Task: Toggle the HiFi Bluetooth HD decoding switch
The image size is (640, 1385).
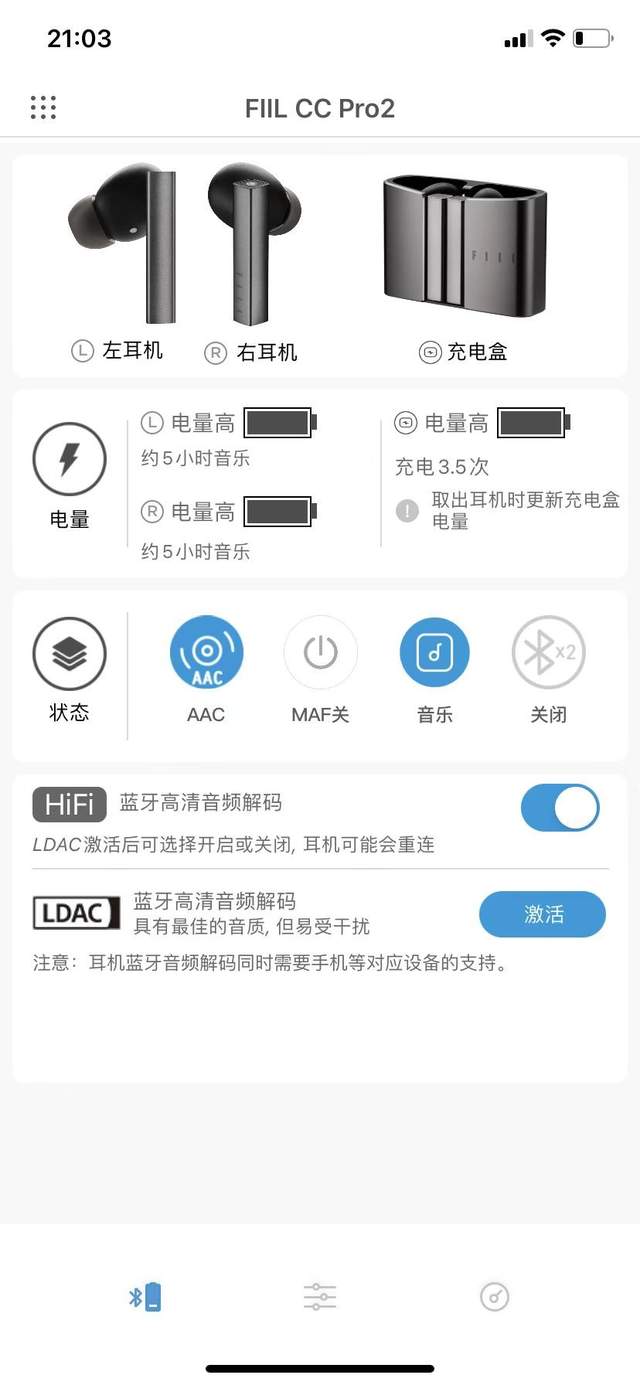Action: pos(560,808)
